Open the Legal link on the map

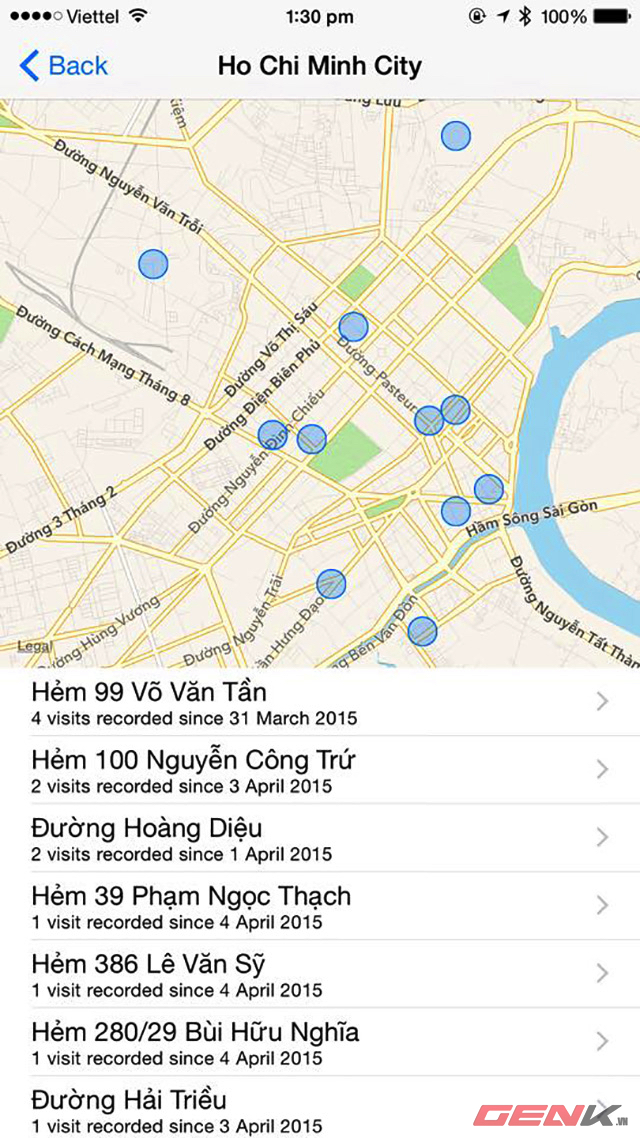[35, 647]
